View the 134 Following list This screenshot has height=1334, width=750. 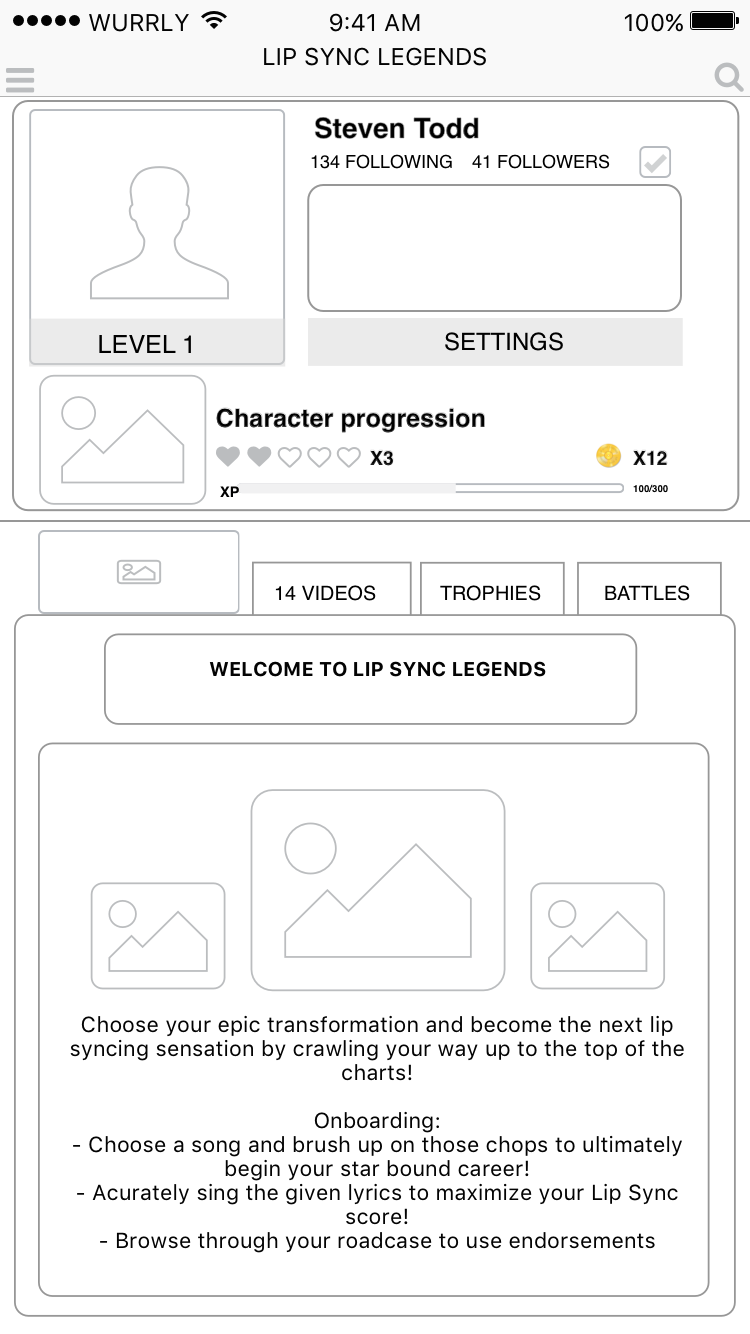pyautogui.click(x=381, y=162)
